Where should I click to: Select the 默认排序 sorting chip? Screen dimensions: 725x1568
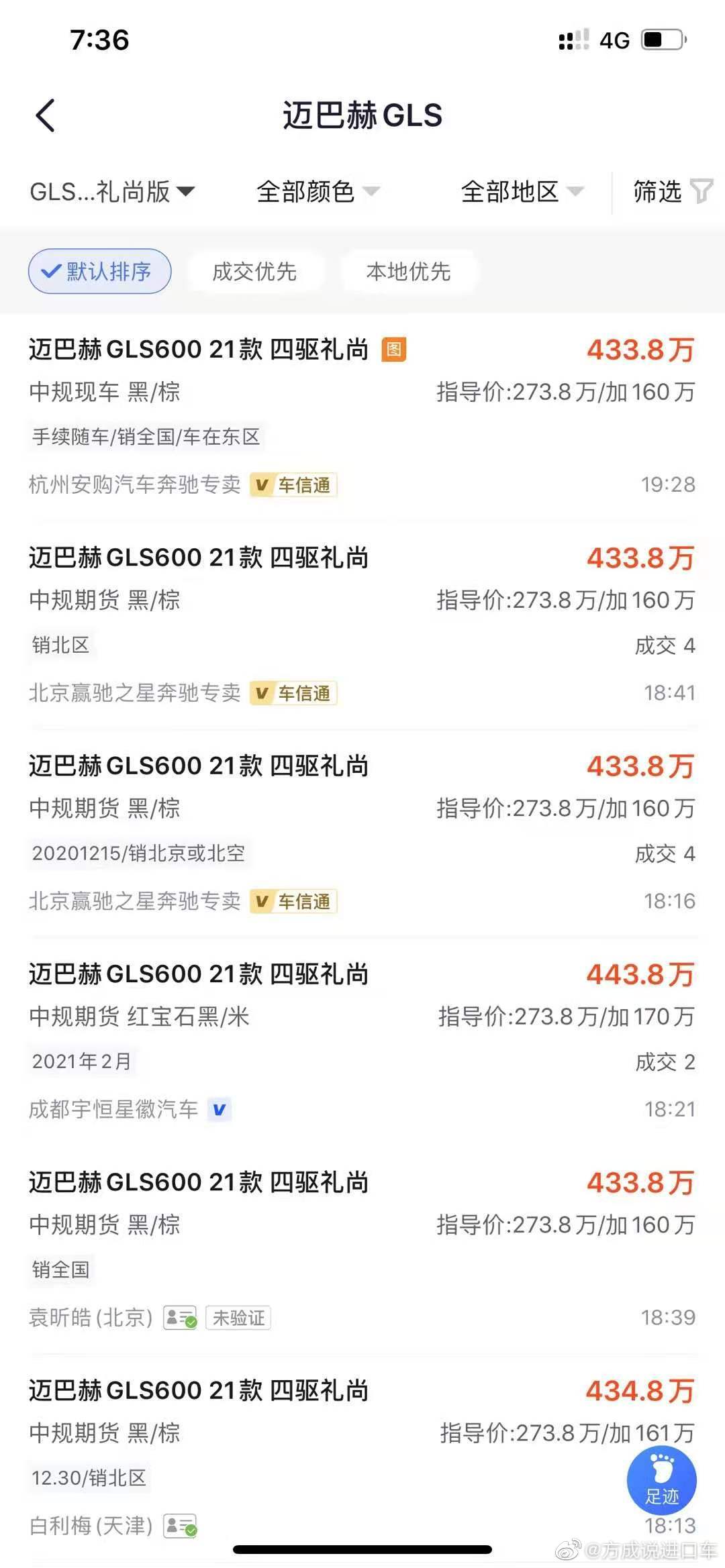pos(99,272)
